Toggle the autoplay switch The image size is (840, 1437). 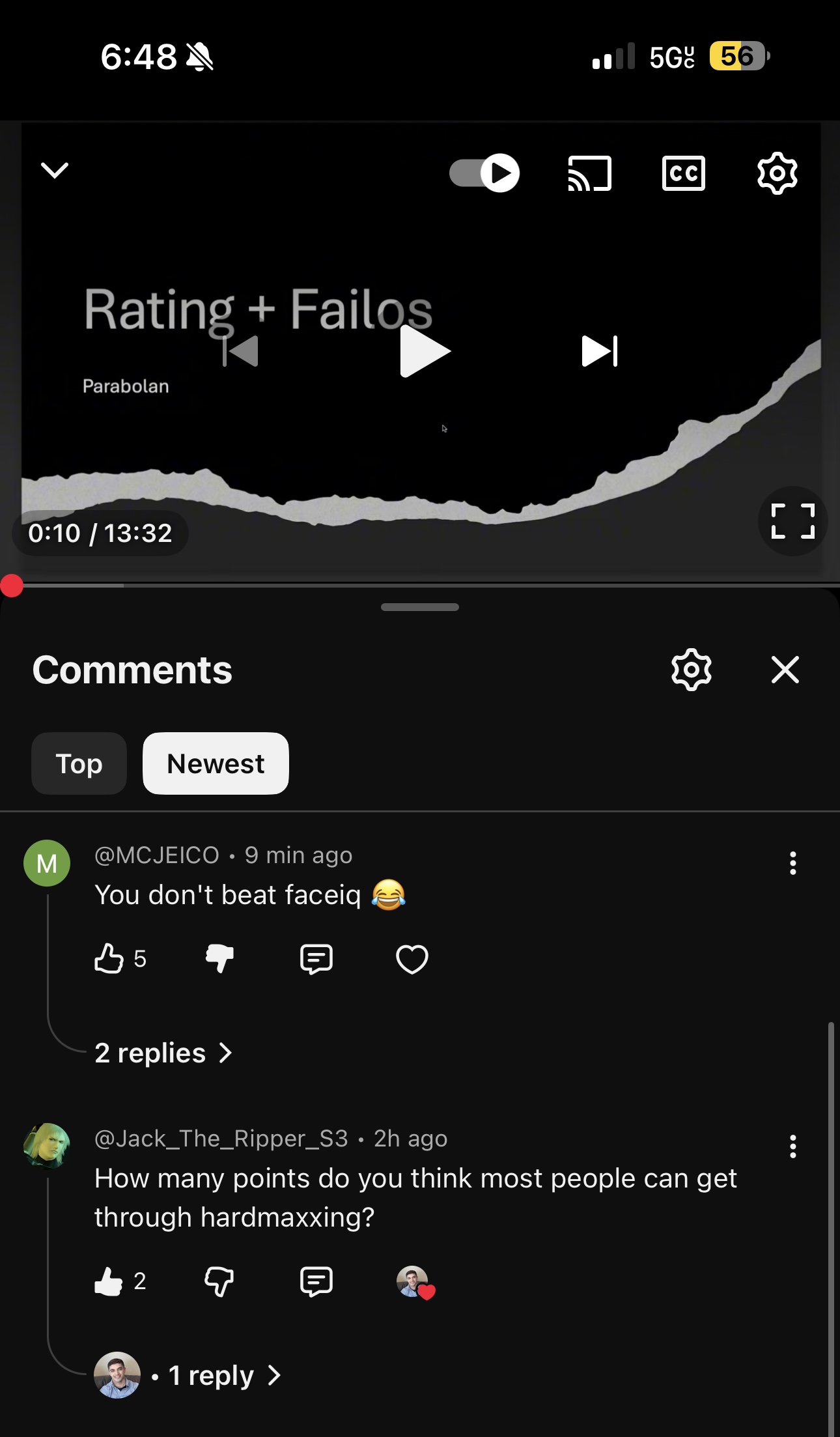(x=484, y=173)
